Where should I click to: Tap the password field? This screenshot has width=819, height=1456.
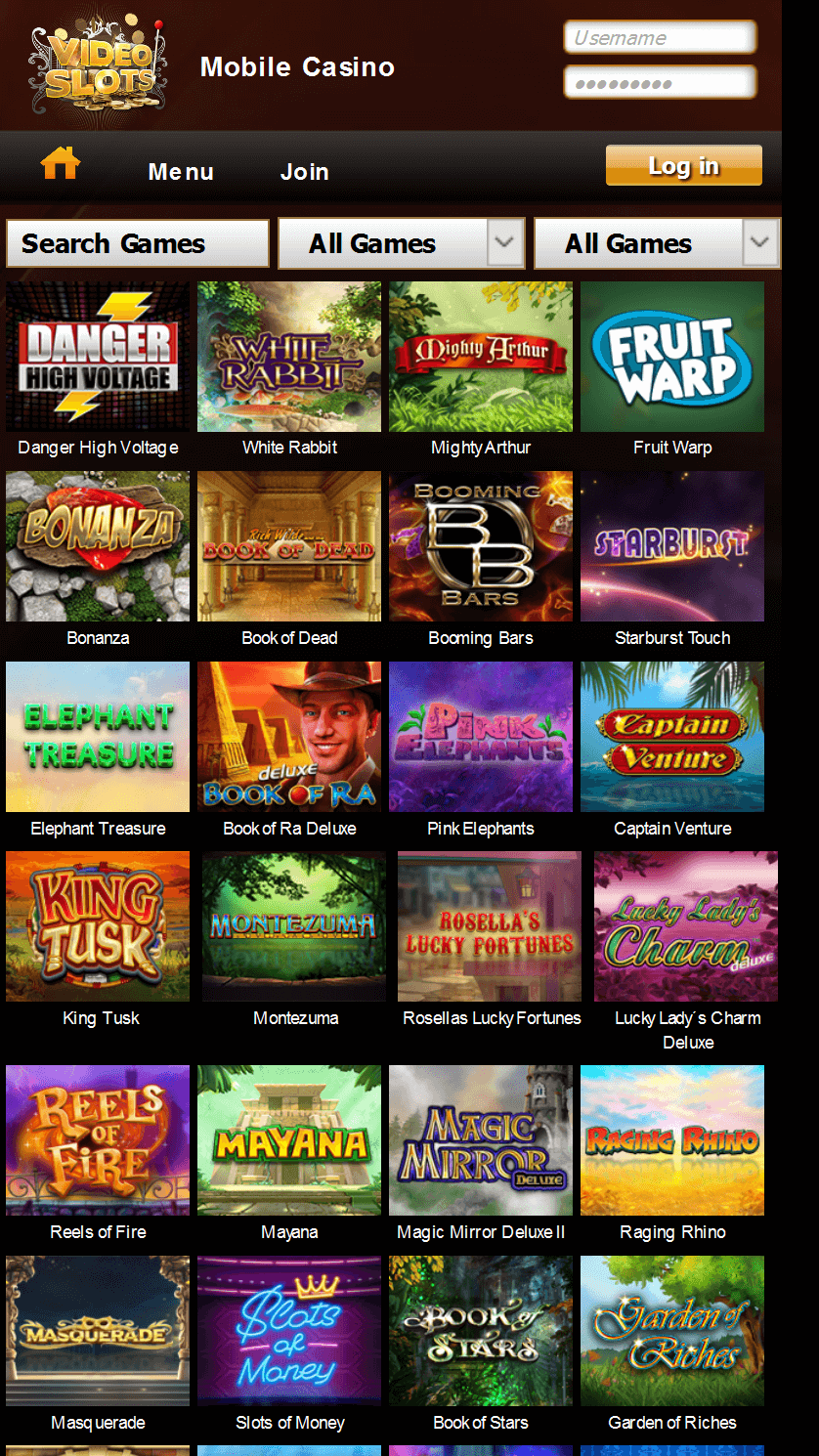(660, 83)
